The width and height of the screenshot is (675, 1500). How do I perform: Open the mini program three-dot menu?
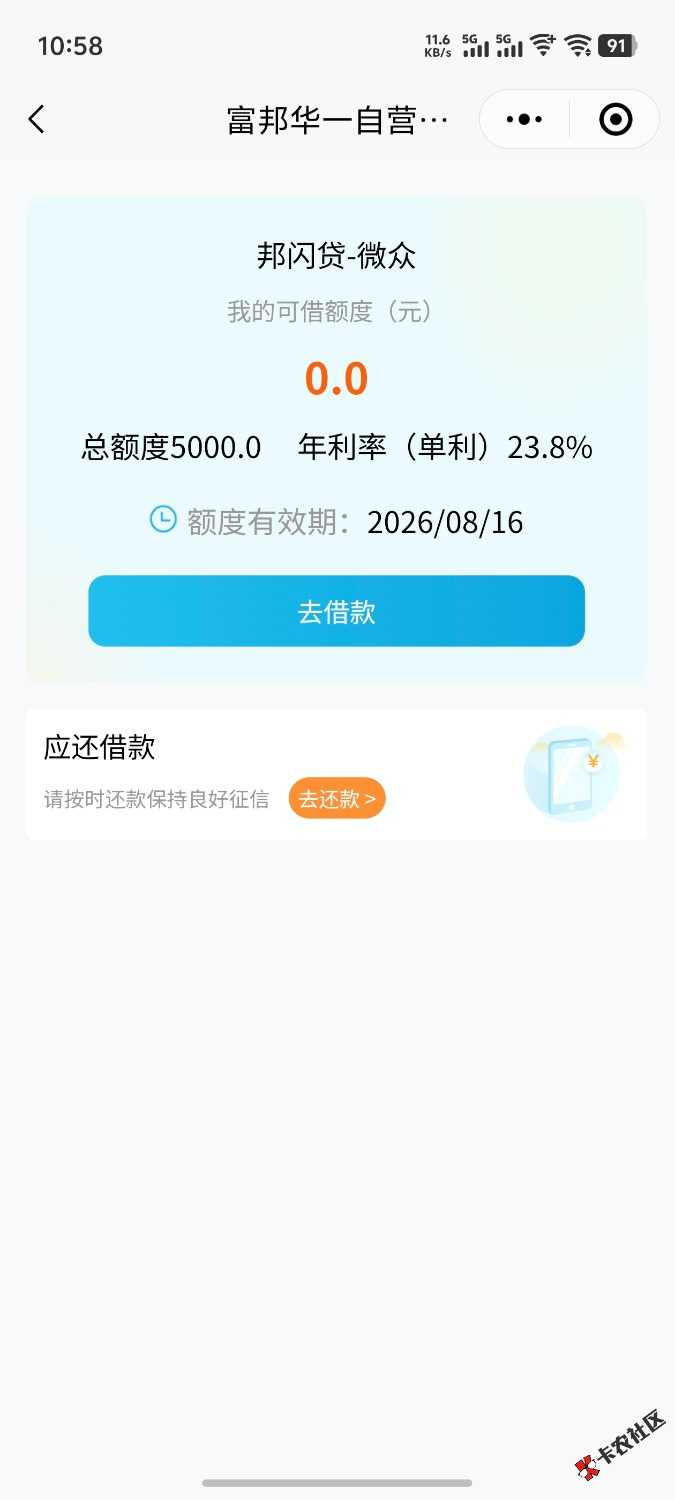[524, 120]
